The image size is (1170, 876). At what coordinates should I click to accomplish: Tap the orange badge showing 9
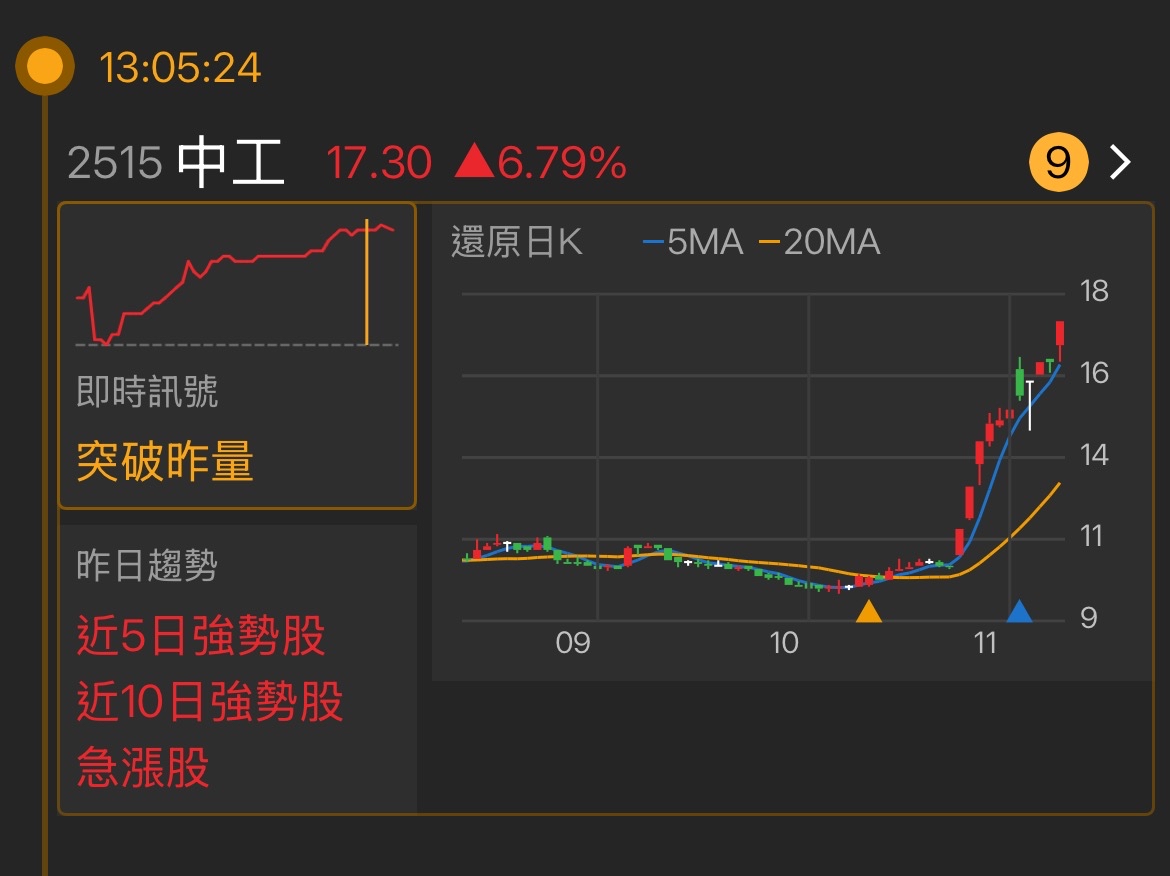pos(1058,162)
